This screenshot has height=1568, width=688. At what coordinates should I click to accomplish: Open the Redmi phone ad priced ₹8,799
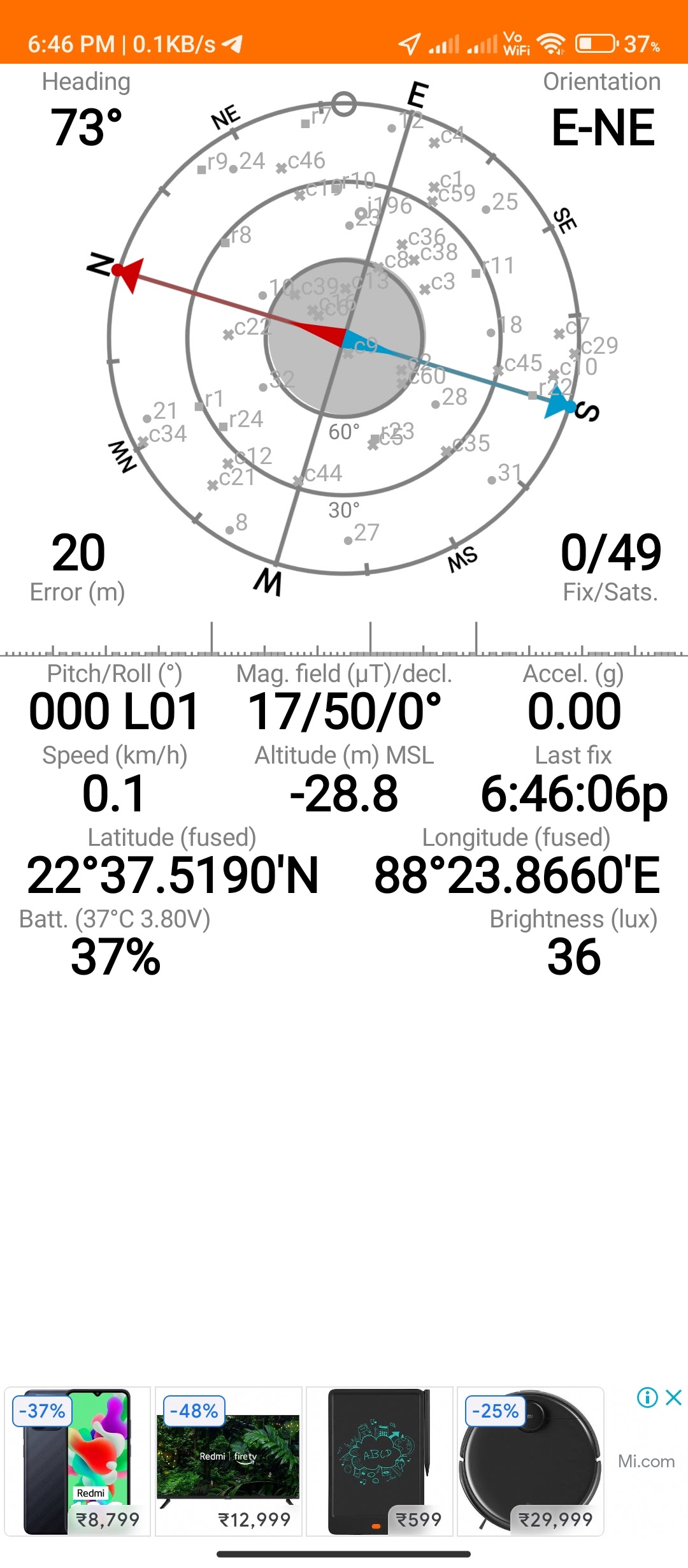click(78, 1461)
